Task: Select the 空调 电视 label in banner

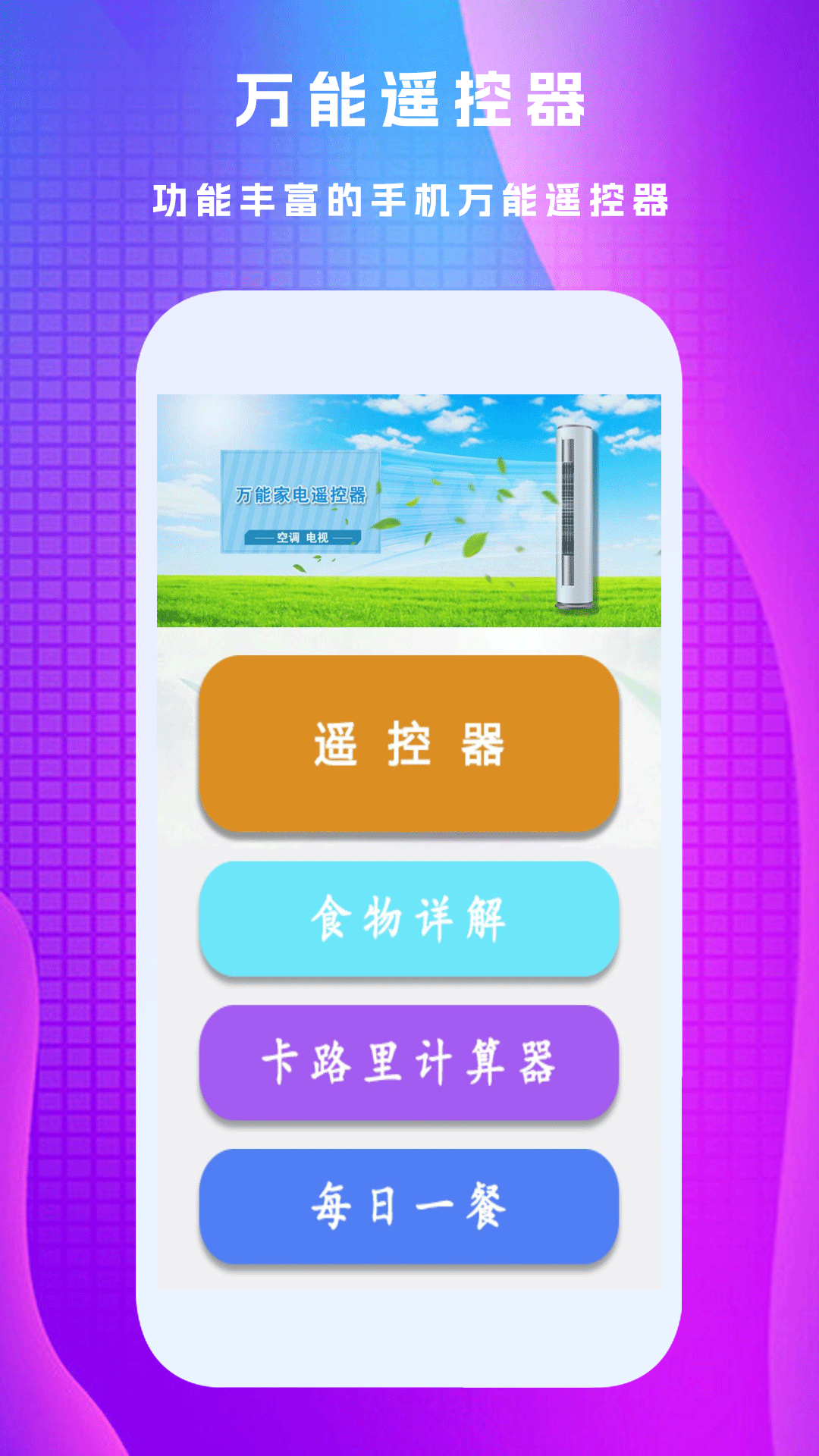Action: (x=303, y=538)
